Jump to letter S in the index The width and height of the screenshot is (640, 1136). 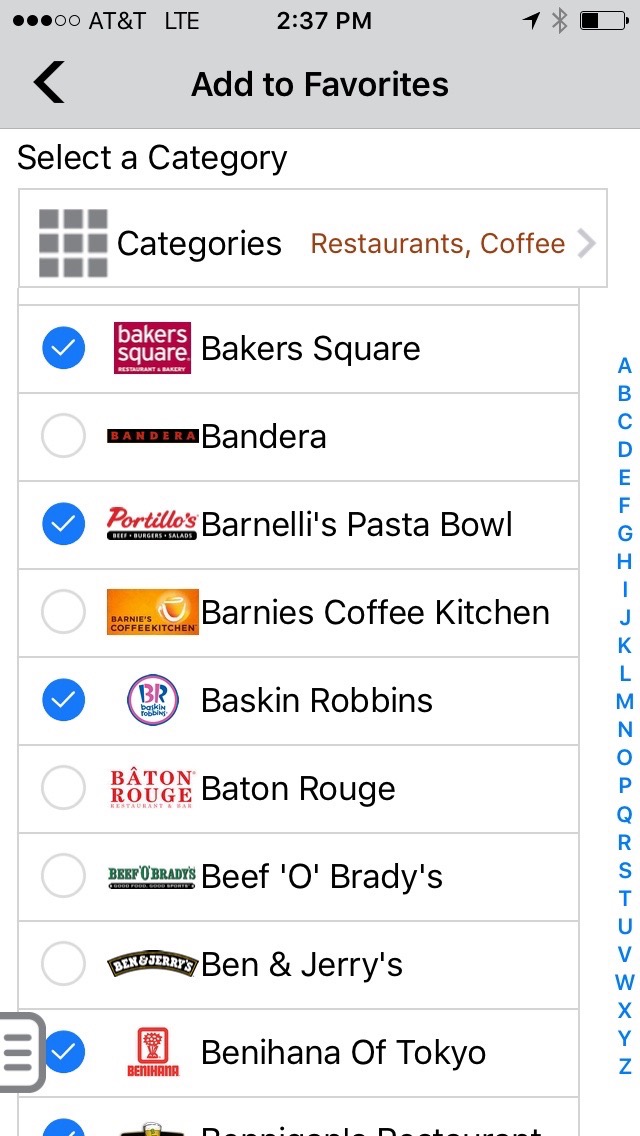[625, 870]
